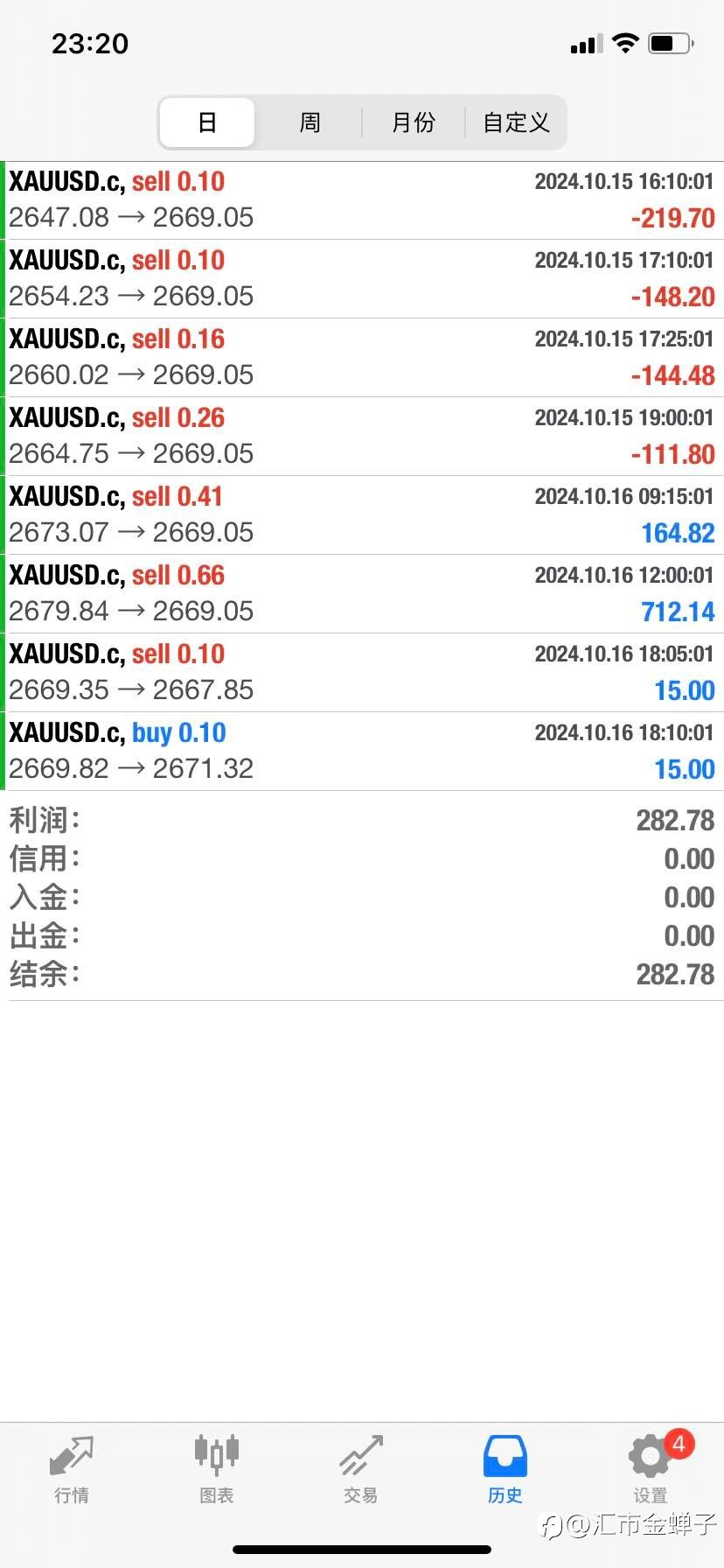Select the 日 (day) period segment
The width and height of the screenshot is (724, 1568).
coord(207,122)
